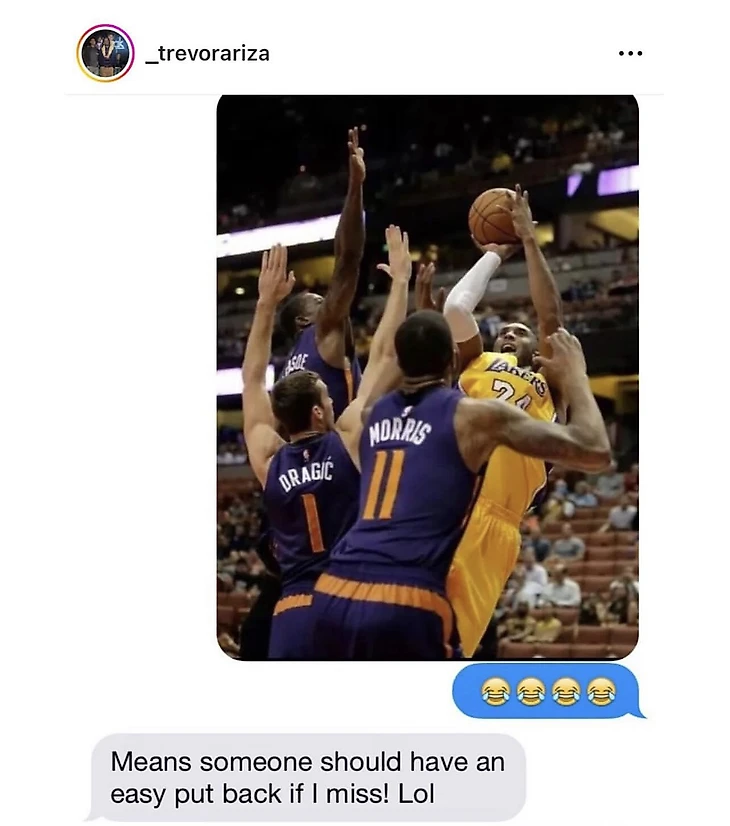The width and height of the screenshot is (730, 826).
Task: Open the post's three-dot overflow menu
Action: tap(630, 53)
